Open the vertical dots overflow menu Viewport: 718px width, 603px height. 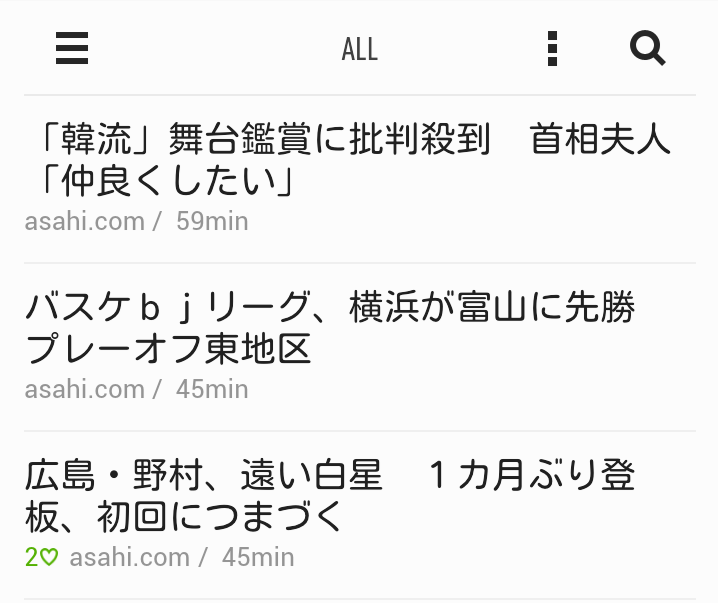(x=552, y=48)
